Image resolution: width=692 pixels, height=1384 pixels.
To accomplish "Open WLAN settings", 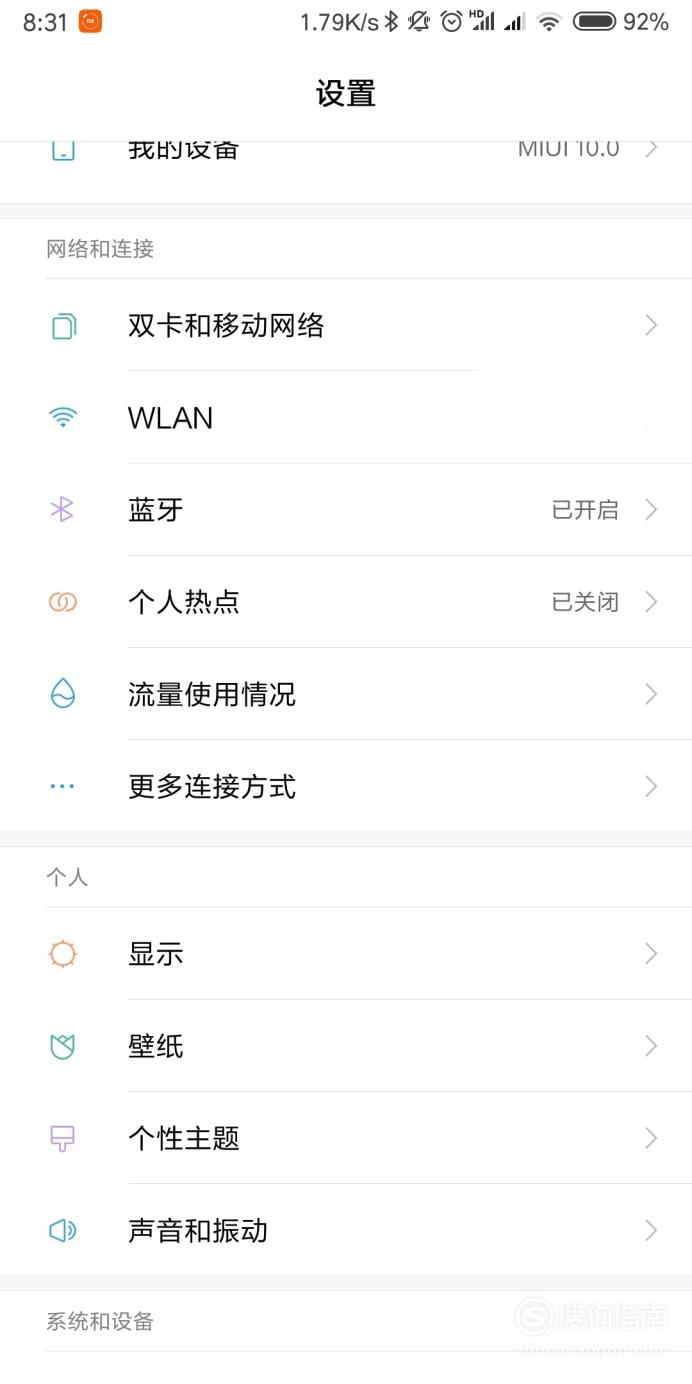I will coord(346,417).
